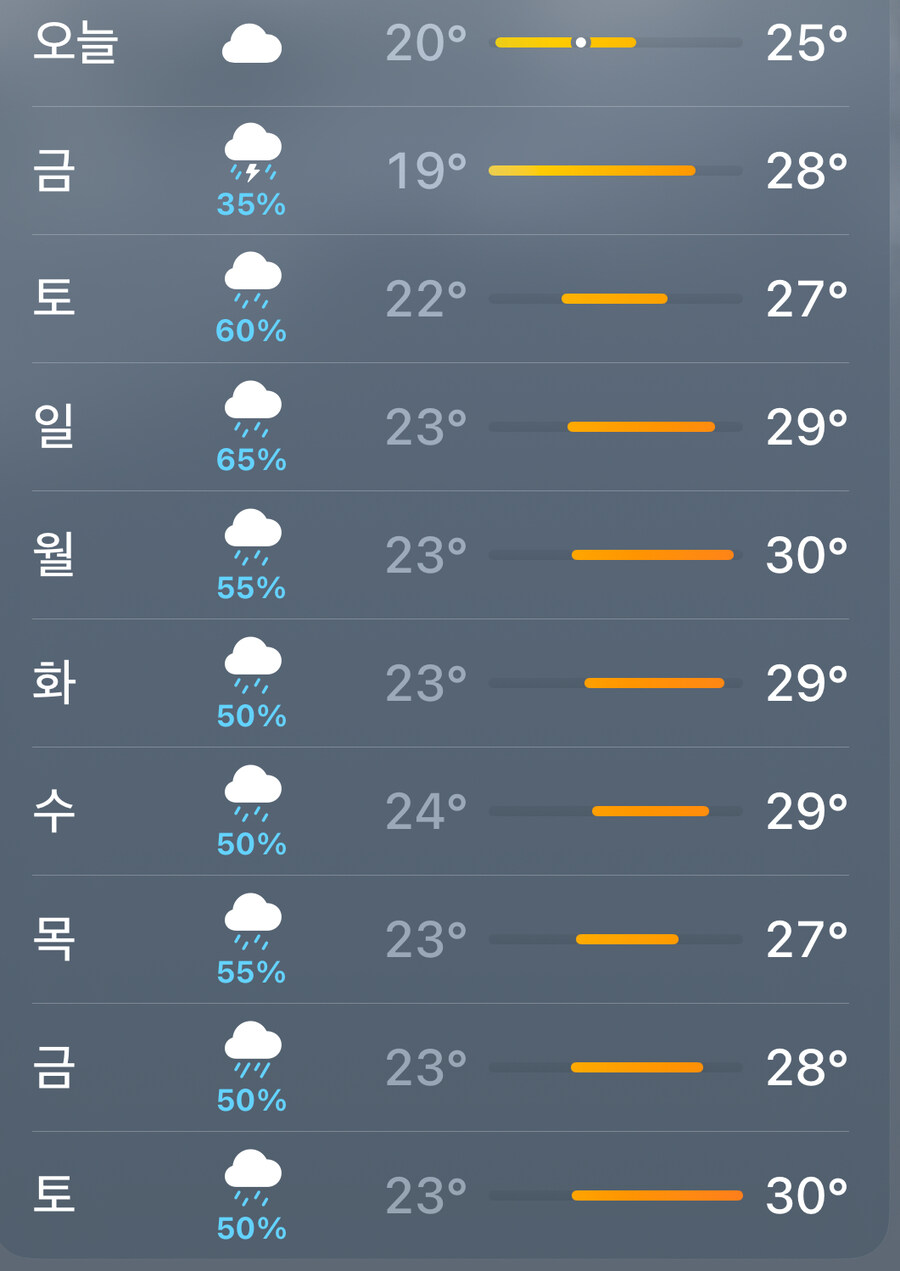This screenshot has height=1271, width=900.
Task: Select the 금 day label at the top
Action: click(54, 170)
